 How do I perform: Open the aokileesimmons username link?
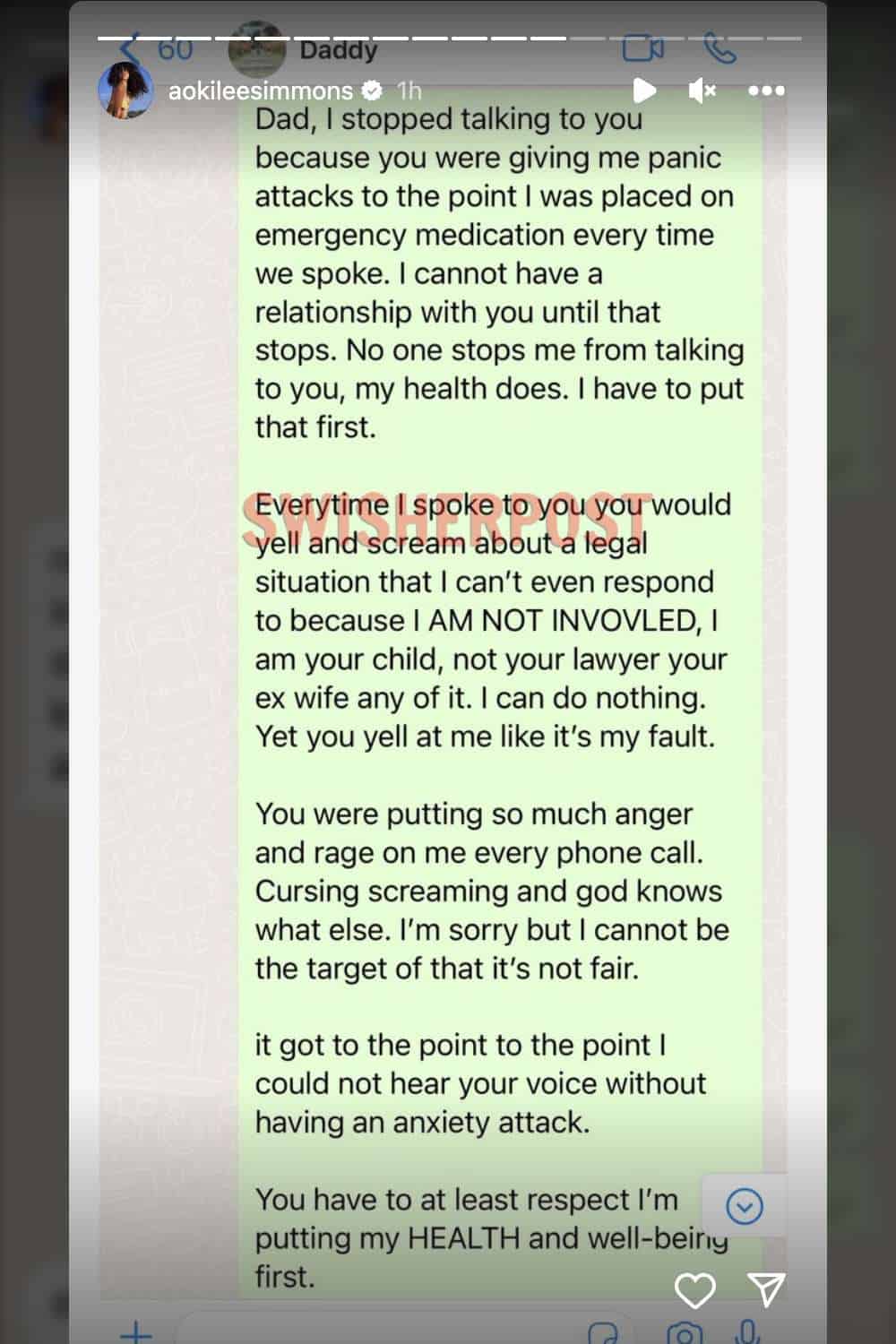coord(260,90)
